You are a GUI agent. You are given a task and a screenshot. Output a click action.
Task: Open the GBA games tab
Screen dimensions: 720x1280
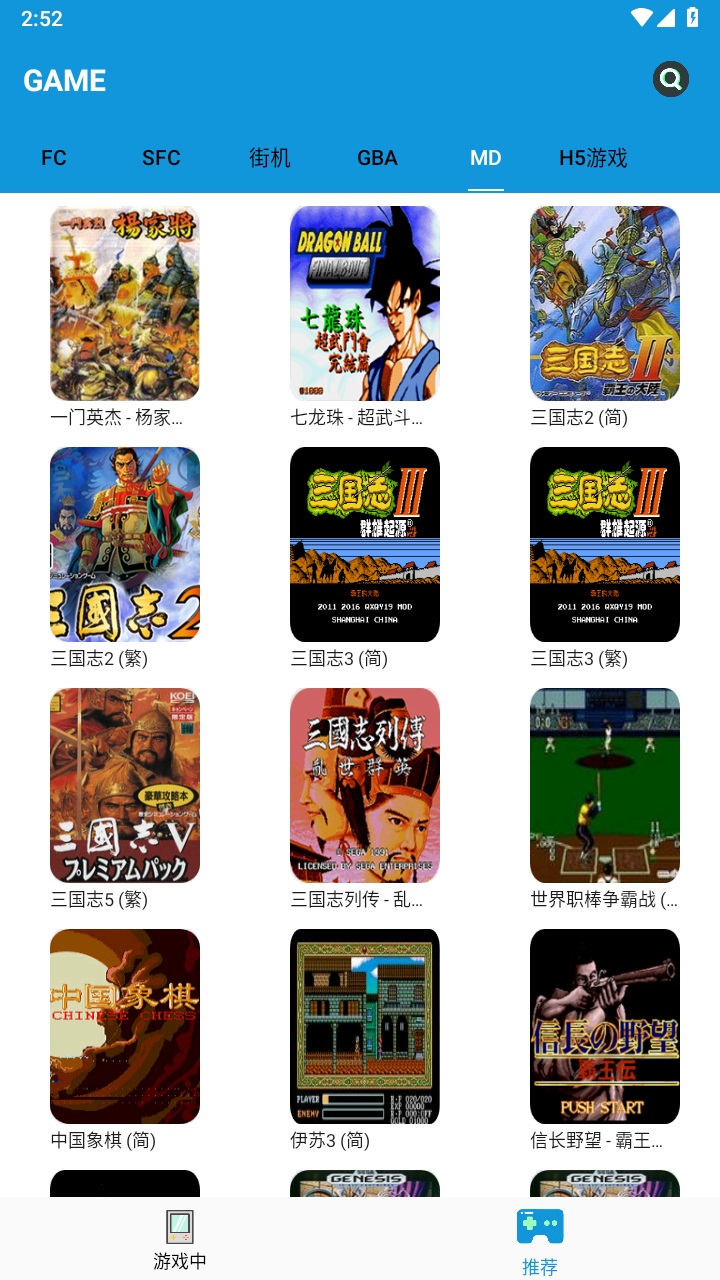click(x=377, y=157)
